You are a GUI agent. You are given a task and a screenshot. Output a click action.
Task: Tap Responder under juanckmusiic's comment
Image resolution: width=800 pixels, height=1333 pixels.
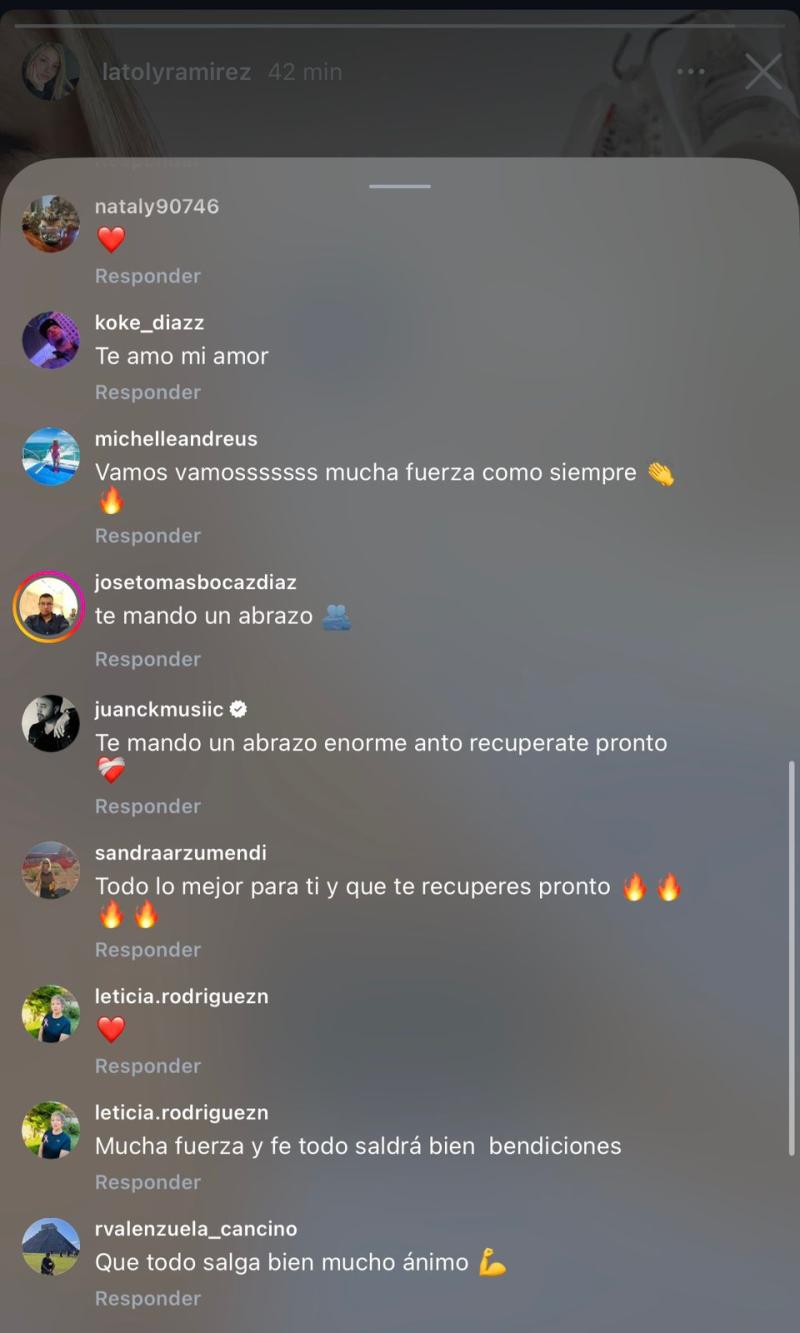click(147, 806)
